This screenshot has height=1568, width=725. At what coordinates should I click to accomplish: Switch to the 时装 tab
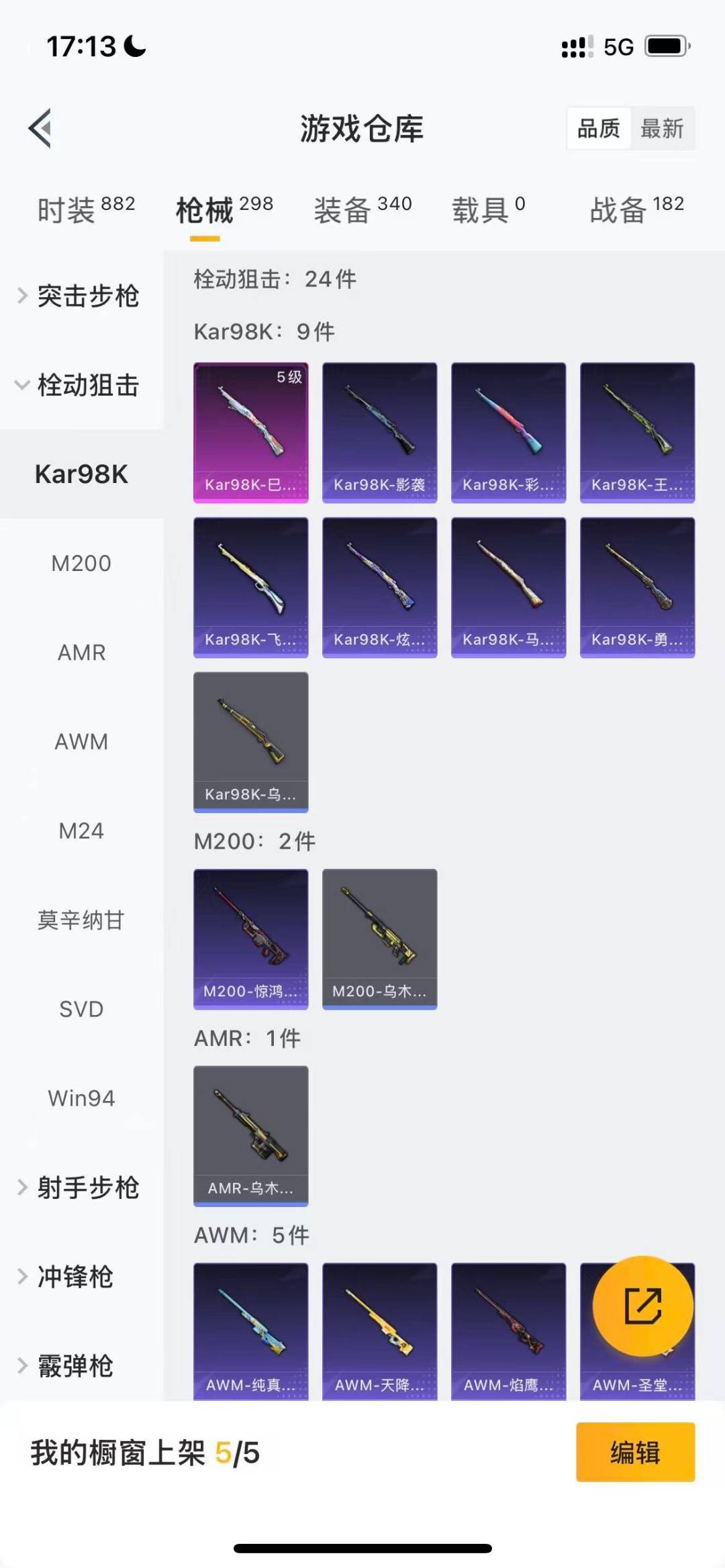pyautogui.click(x=85, y=210)
